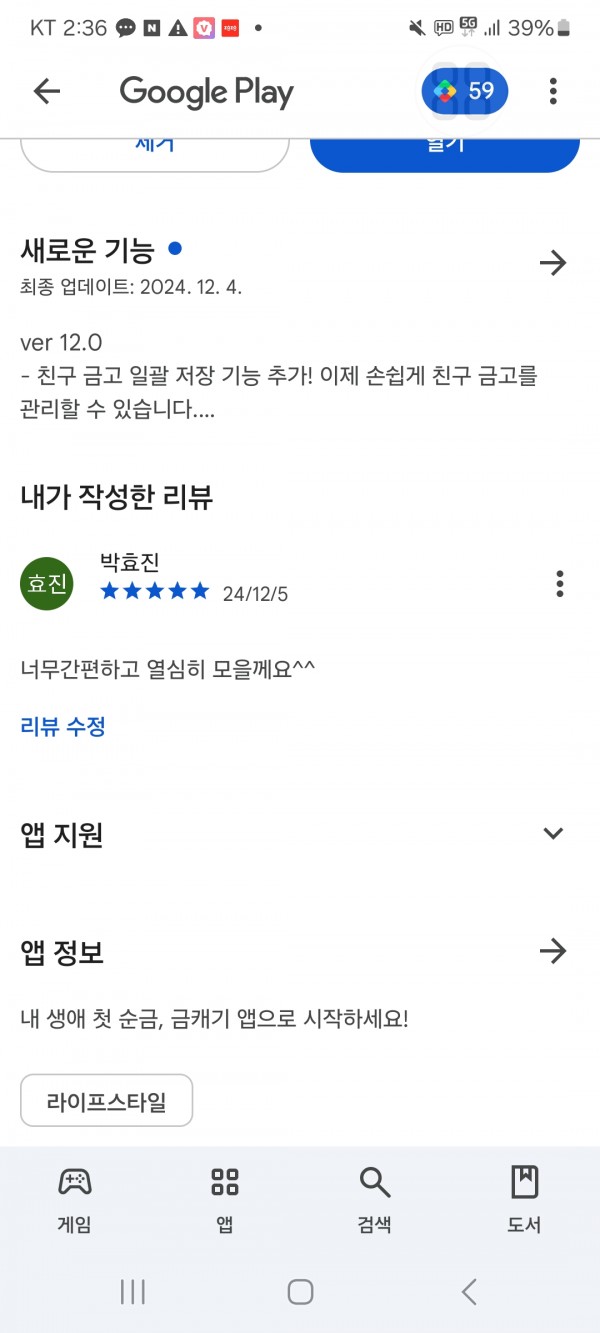The image size is (600, 1333).
Task: Open the 새로운 기능 details arrow
Action: coord(553,263)
